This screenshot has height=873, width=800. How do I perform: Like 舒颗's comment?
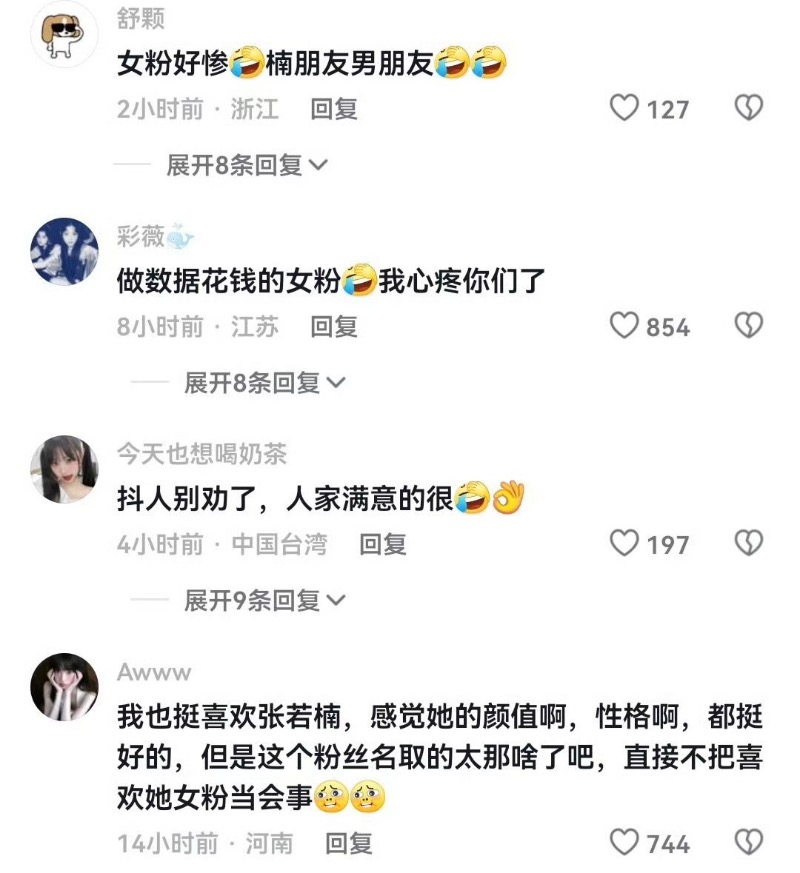(625, 108)
